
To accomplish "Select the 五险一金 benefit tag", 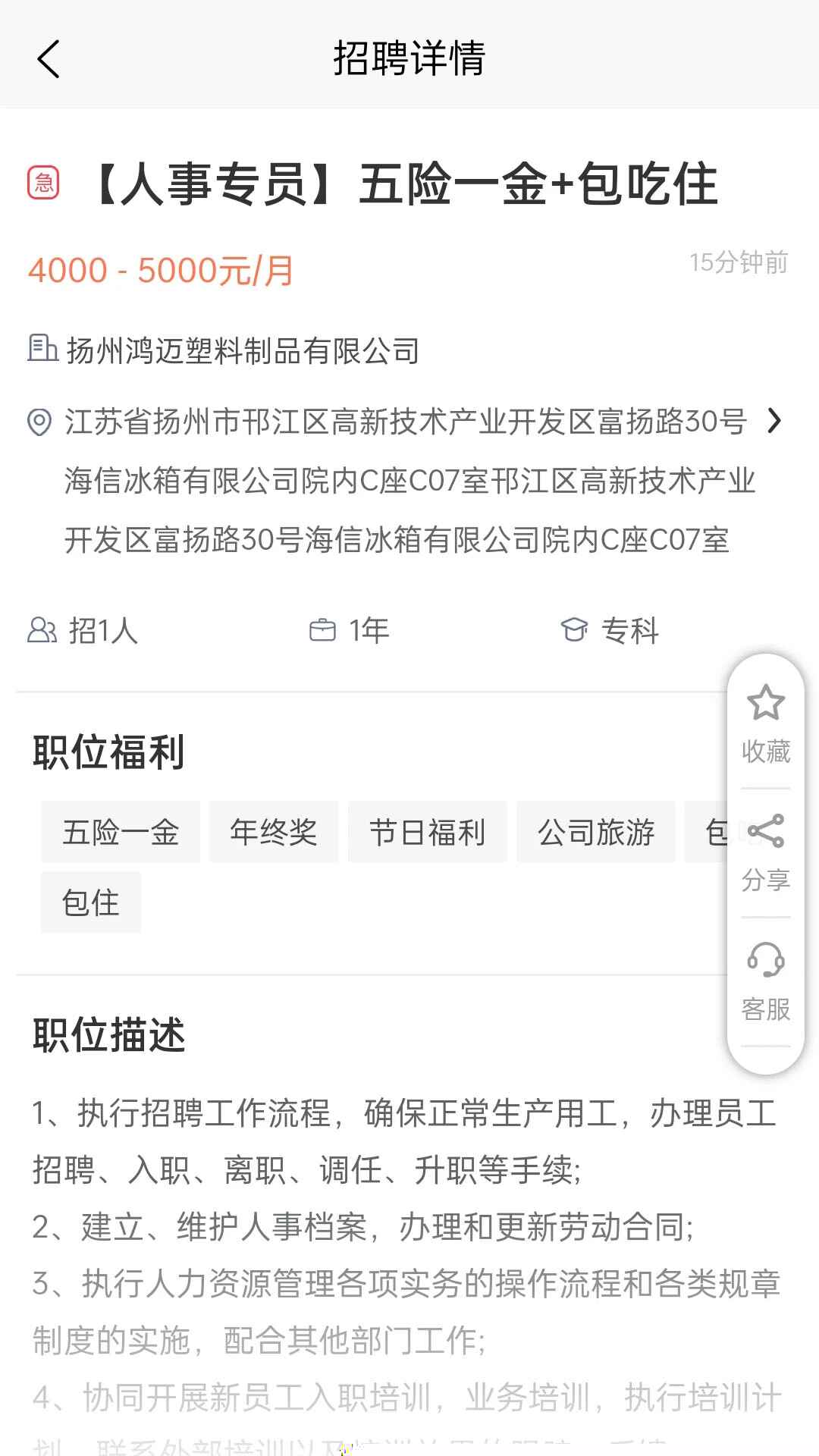I will (x=121, y=832).
